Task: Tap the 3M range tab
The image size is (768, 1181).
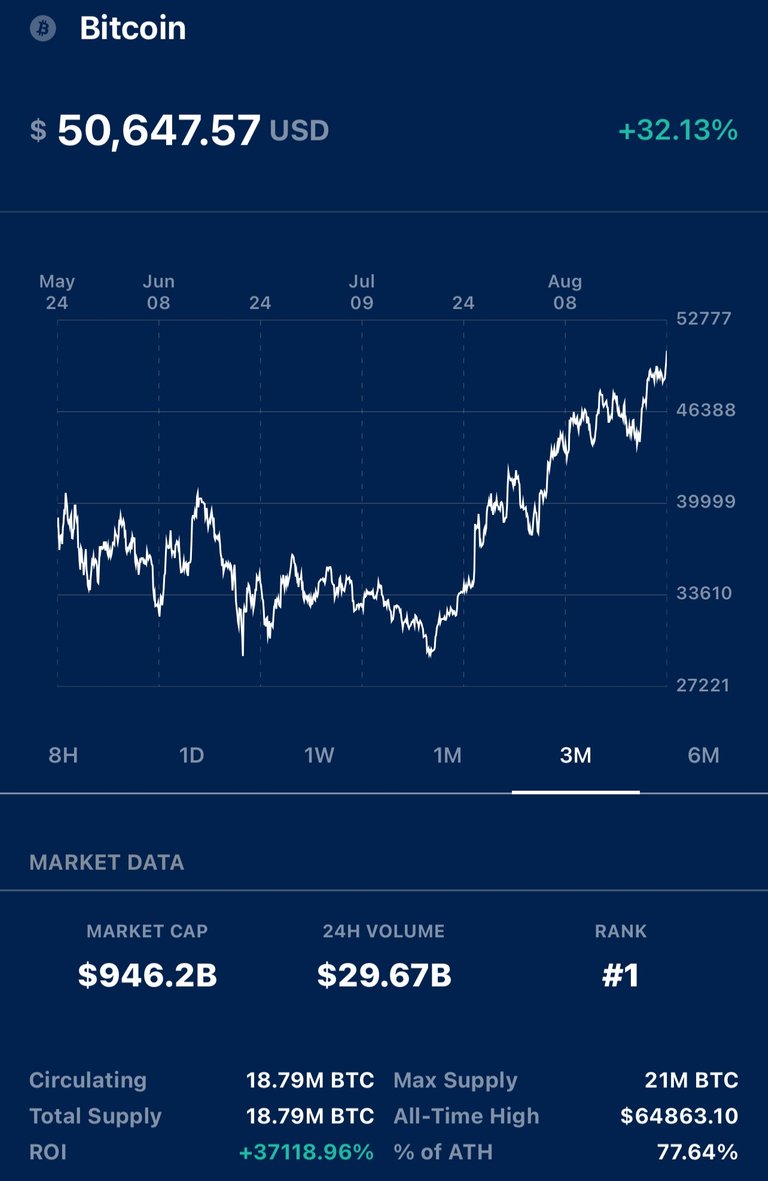Action: coord(575,755)
